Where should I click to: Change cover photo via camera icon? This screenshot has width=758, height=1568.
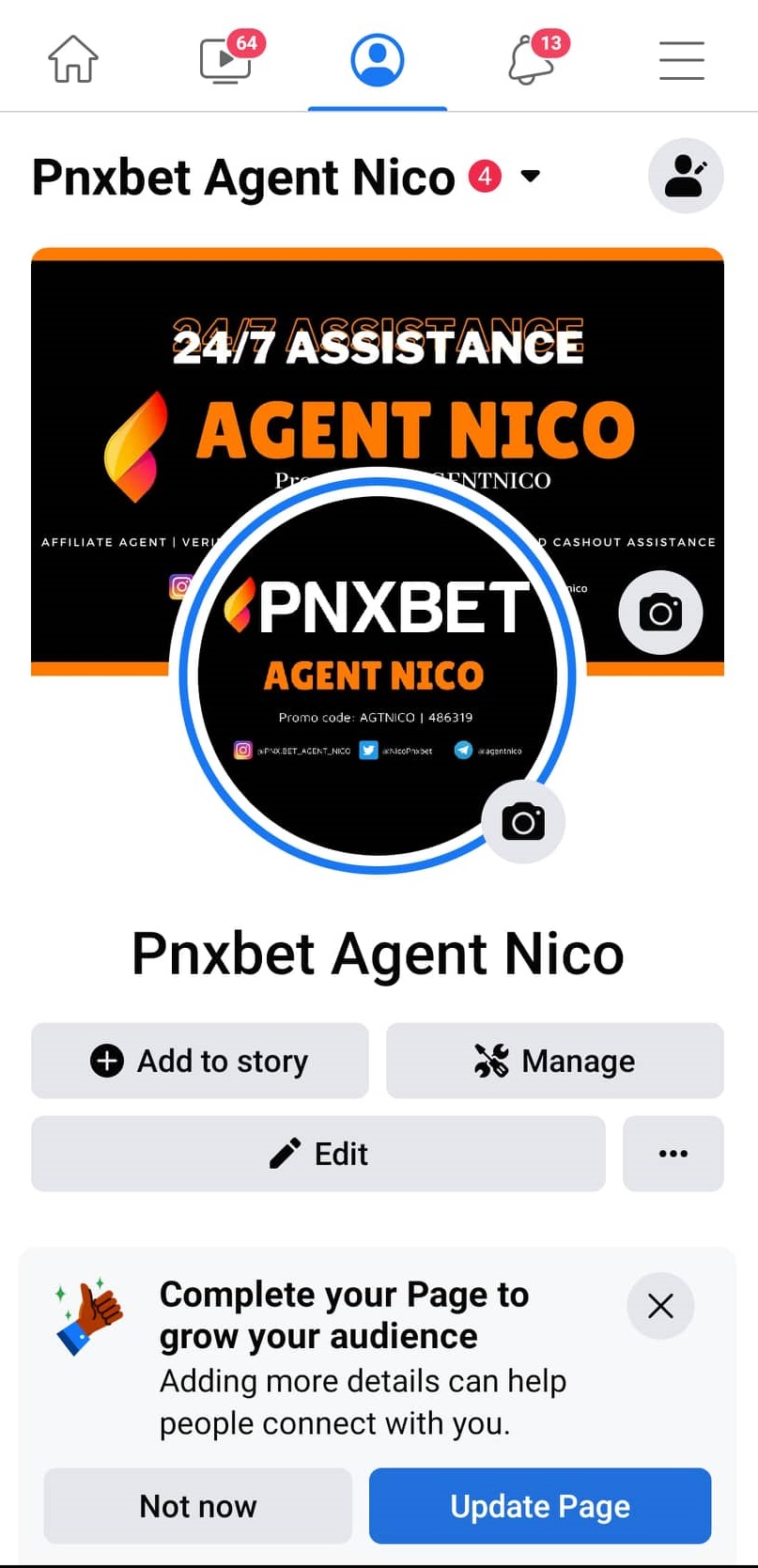pyautogui.click(x=660, y=613)
